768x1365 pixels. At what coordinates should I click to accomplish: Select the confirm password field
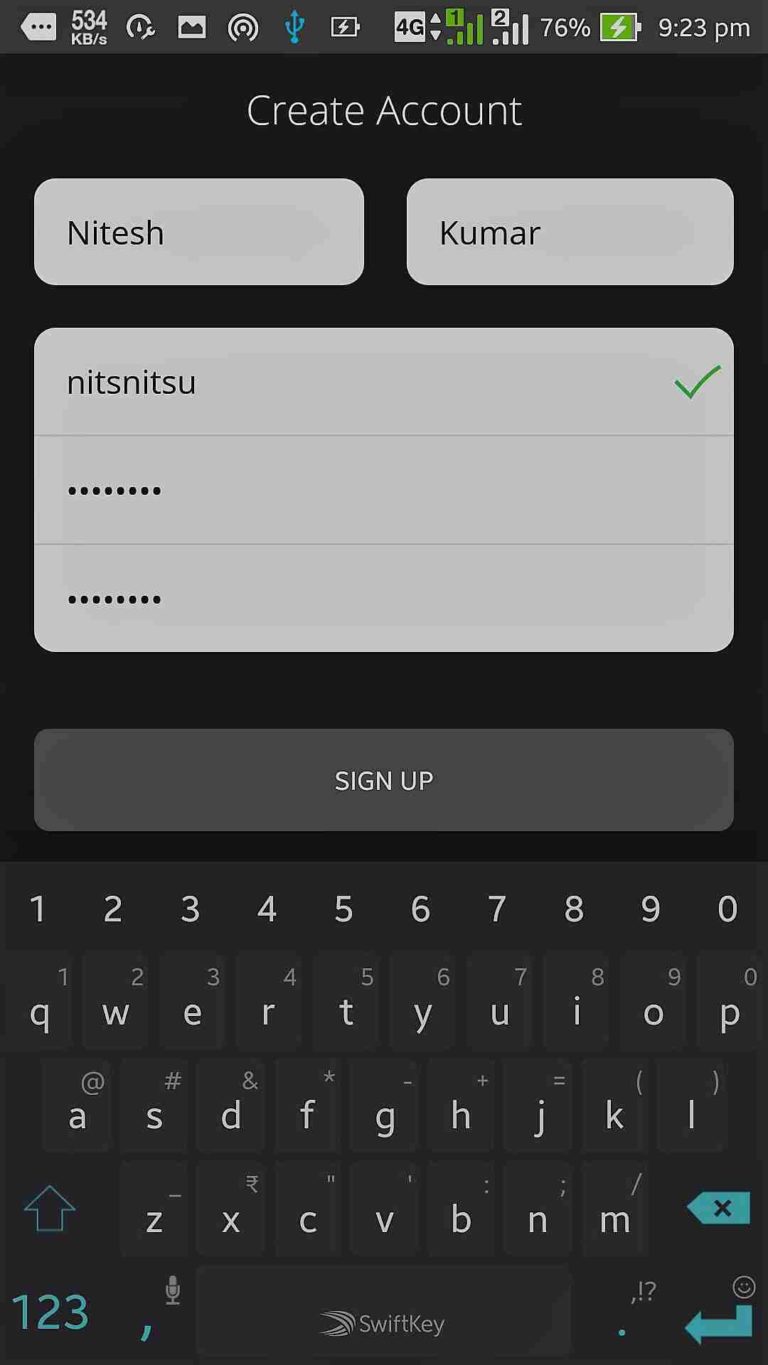pos(384,599)
